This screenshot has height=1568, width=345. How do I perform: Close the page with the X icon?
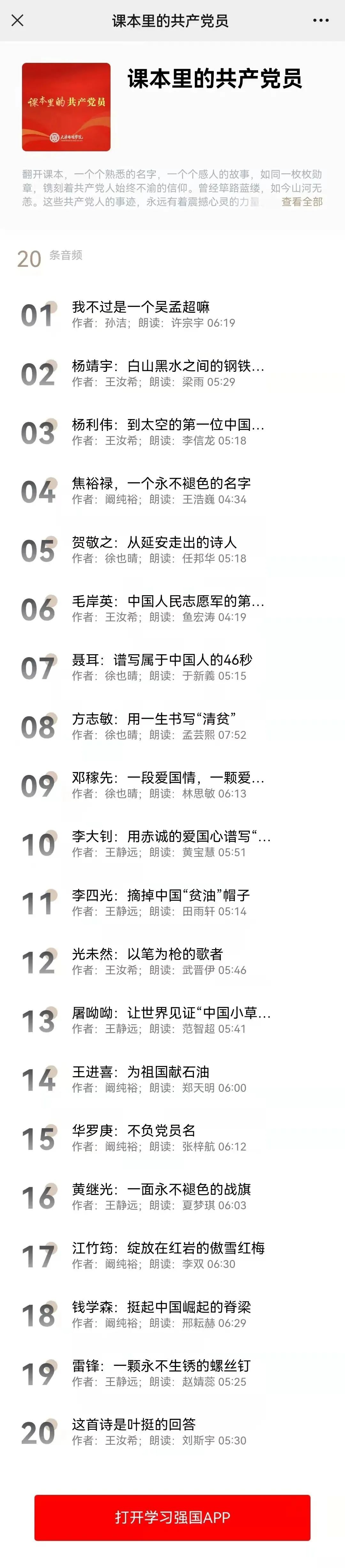point(18,20)
